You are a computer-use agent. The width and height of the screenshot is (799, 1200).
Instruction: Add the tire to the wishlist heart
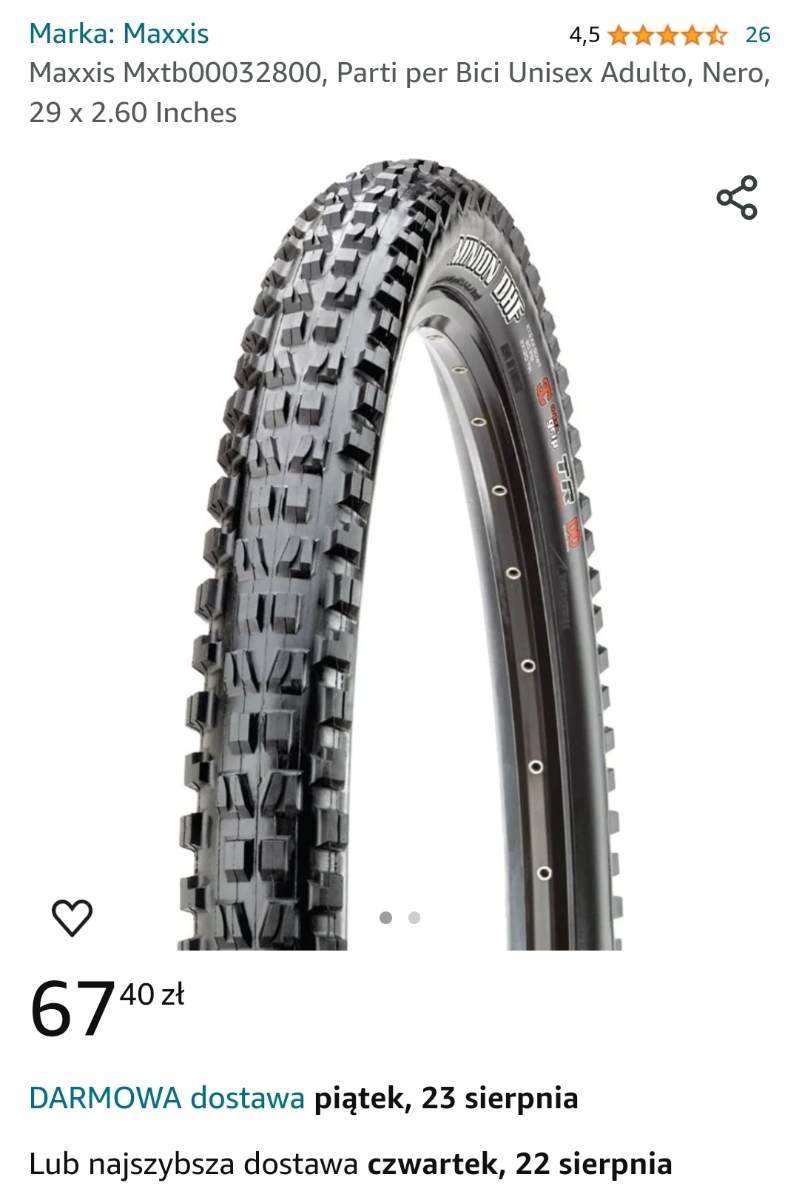(72, 916)
